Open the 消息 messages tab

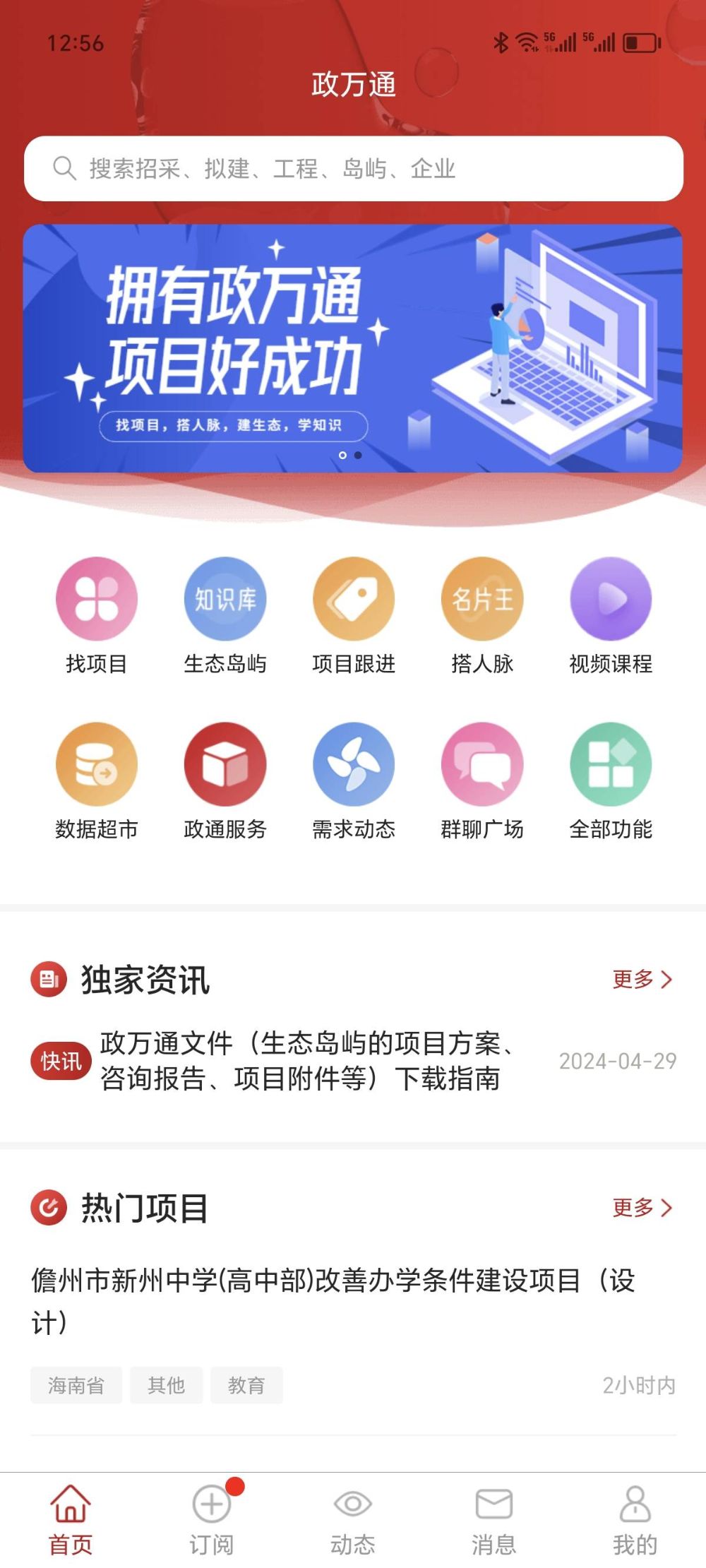tap(493, 1519)
